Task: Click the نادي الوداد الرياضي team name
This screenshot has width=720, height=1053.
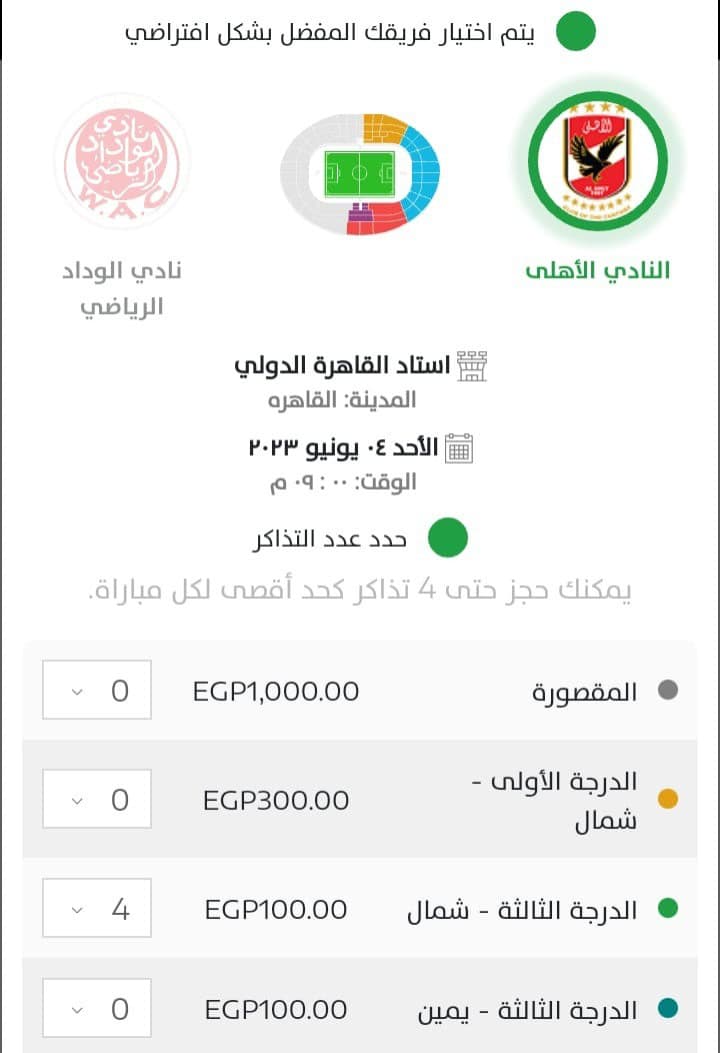Action: (x=120, y=285)
